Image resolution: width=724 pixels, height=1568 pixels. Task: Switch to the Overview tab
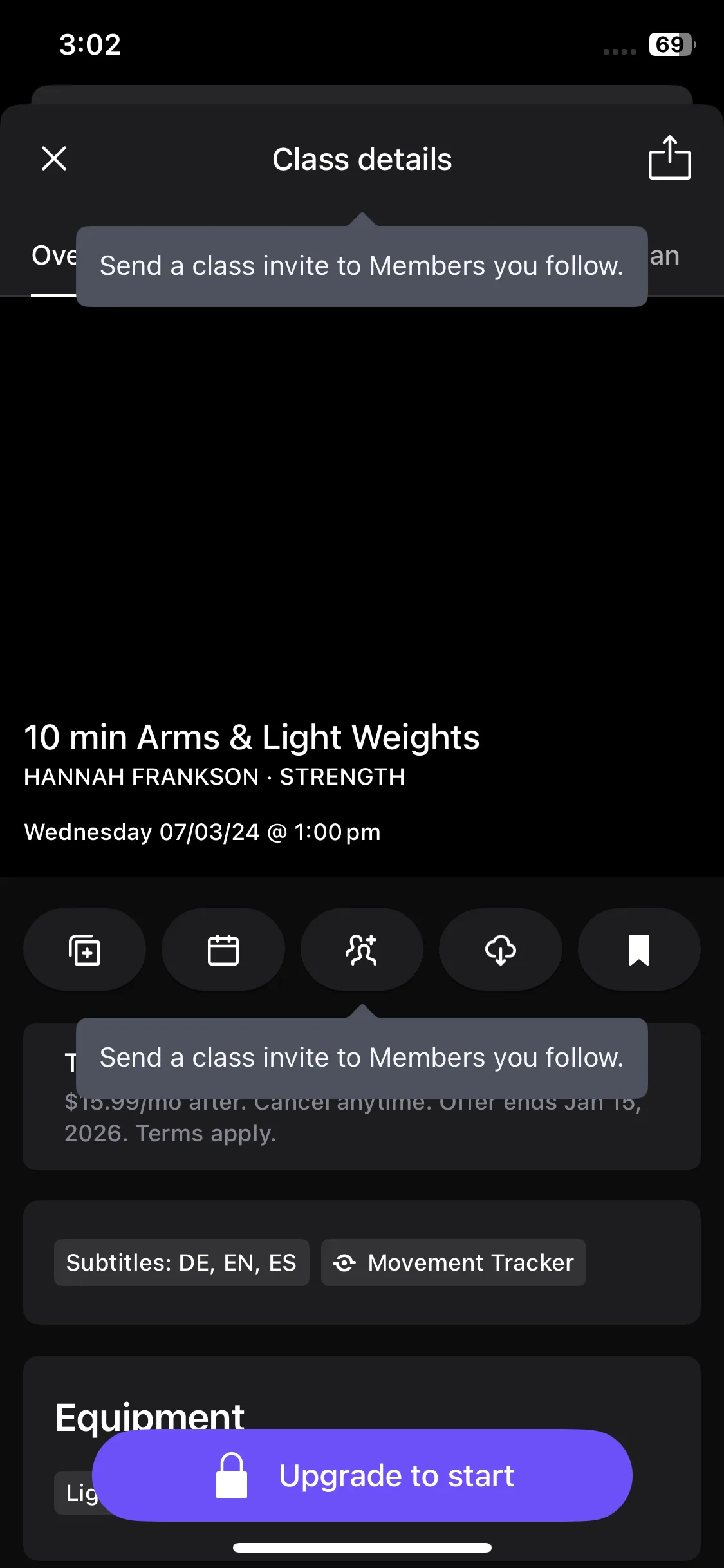(x=53, y=257)
